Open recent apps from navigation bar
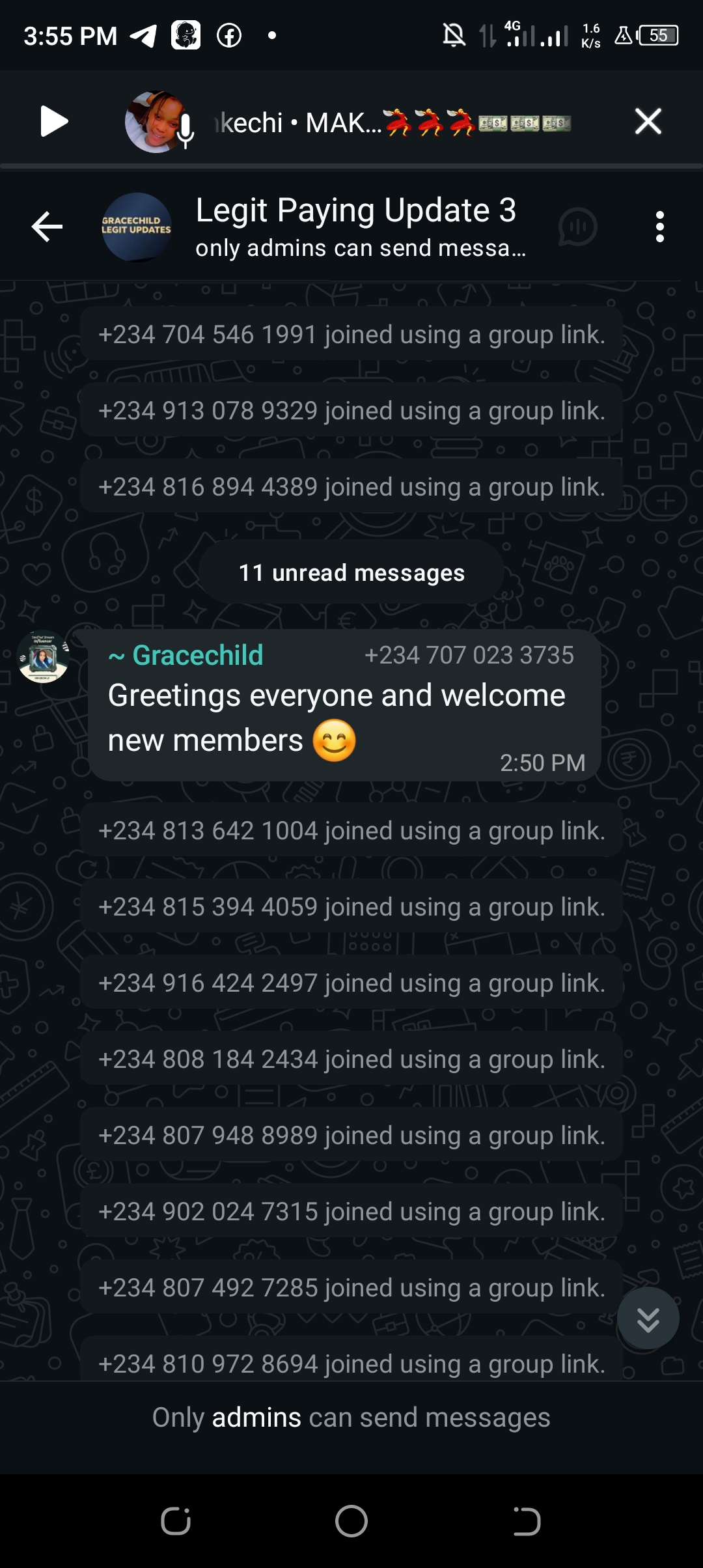703x1568 pixels. click(176, 1521)
